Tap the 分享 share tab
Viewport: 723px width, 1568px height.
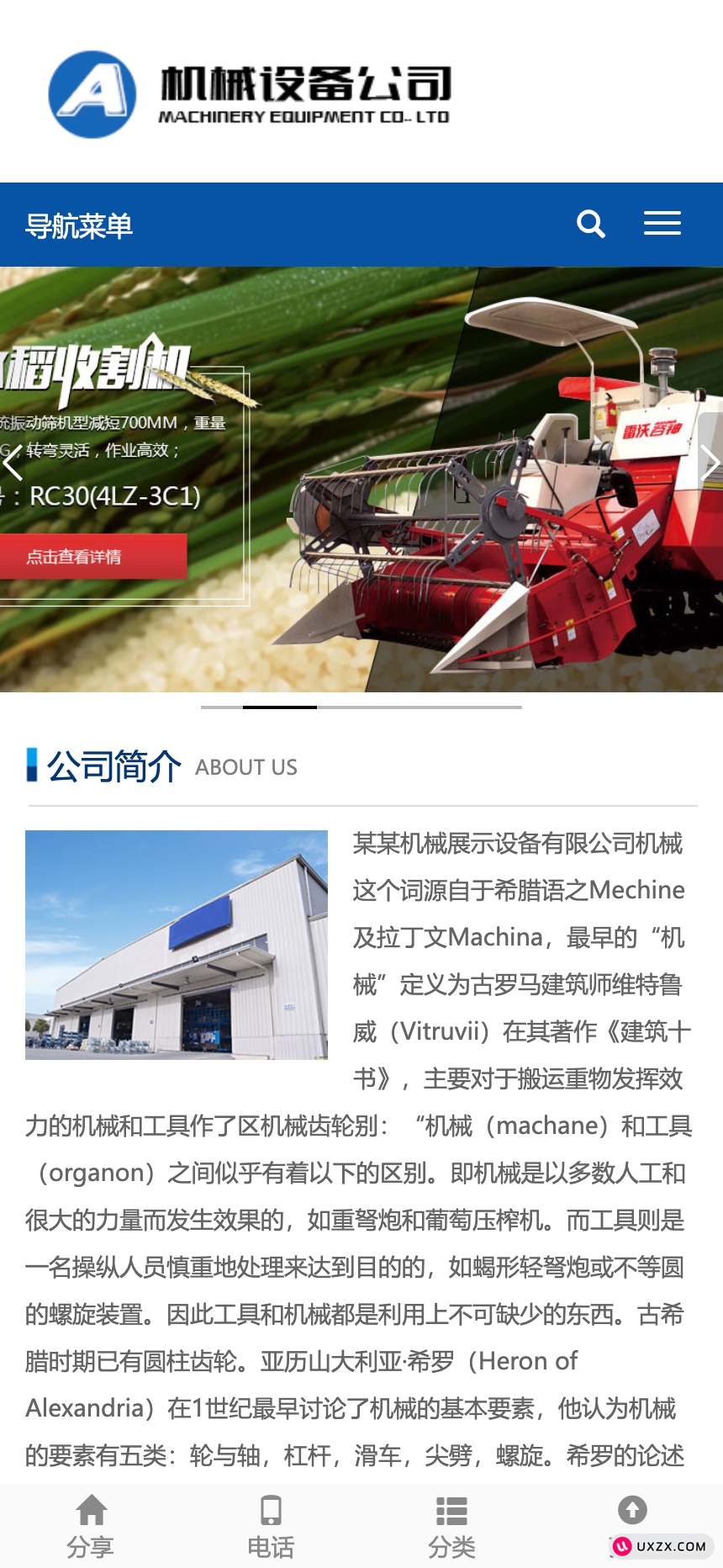click(91, 1526)
